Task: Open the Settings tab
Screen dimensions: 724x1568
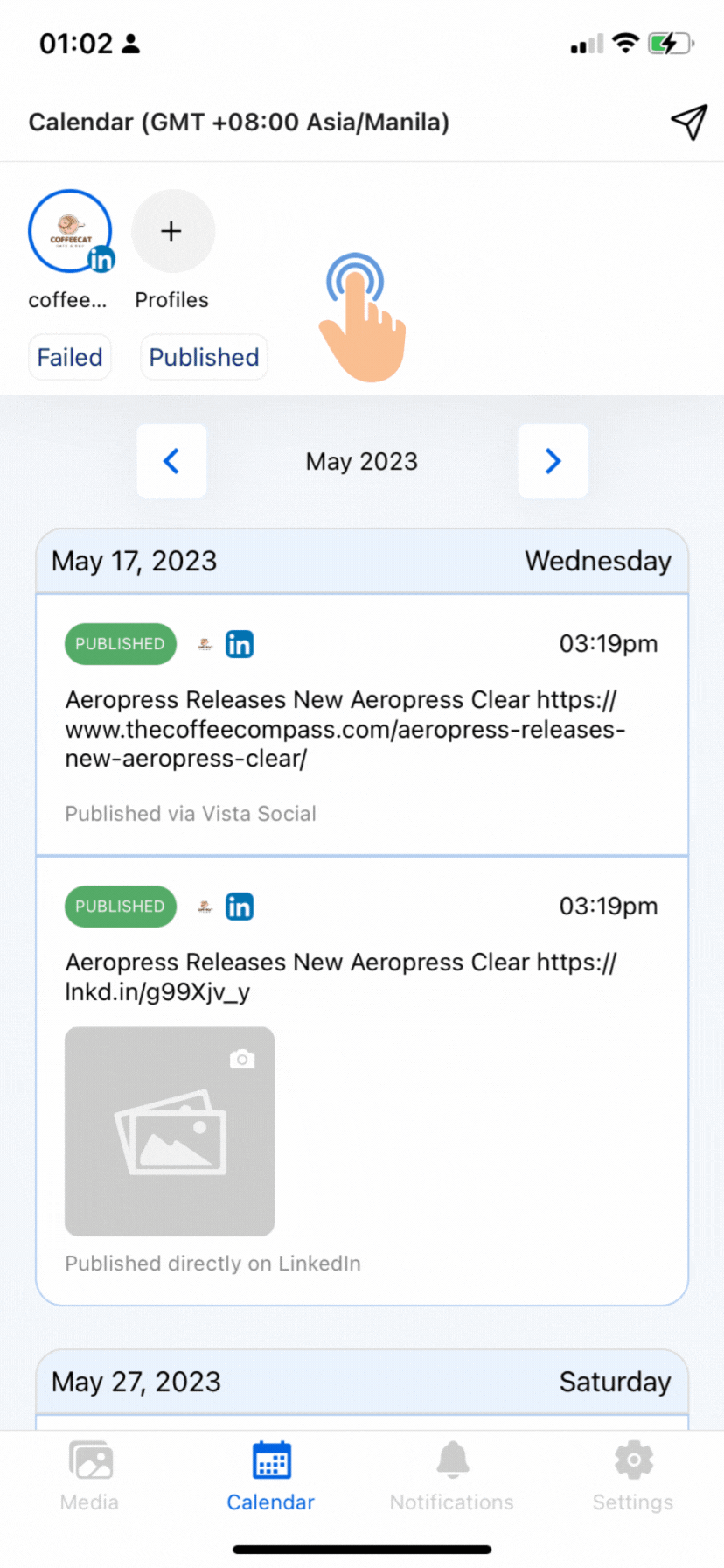Action: click(x=633, y=1477)
